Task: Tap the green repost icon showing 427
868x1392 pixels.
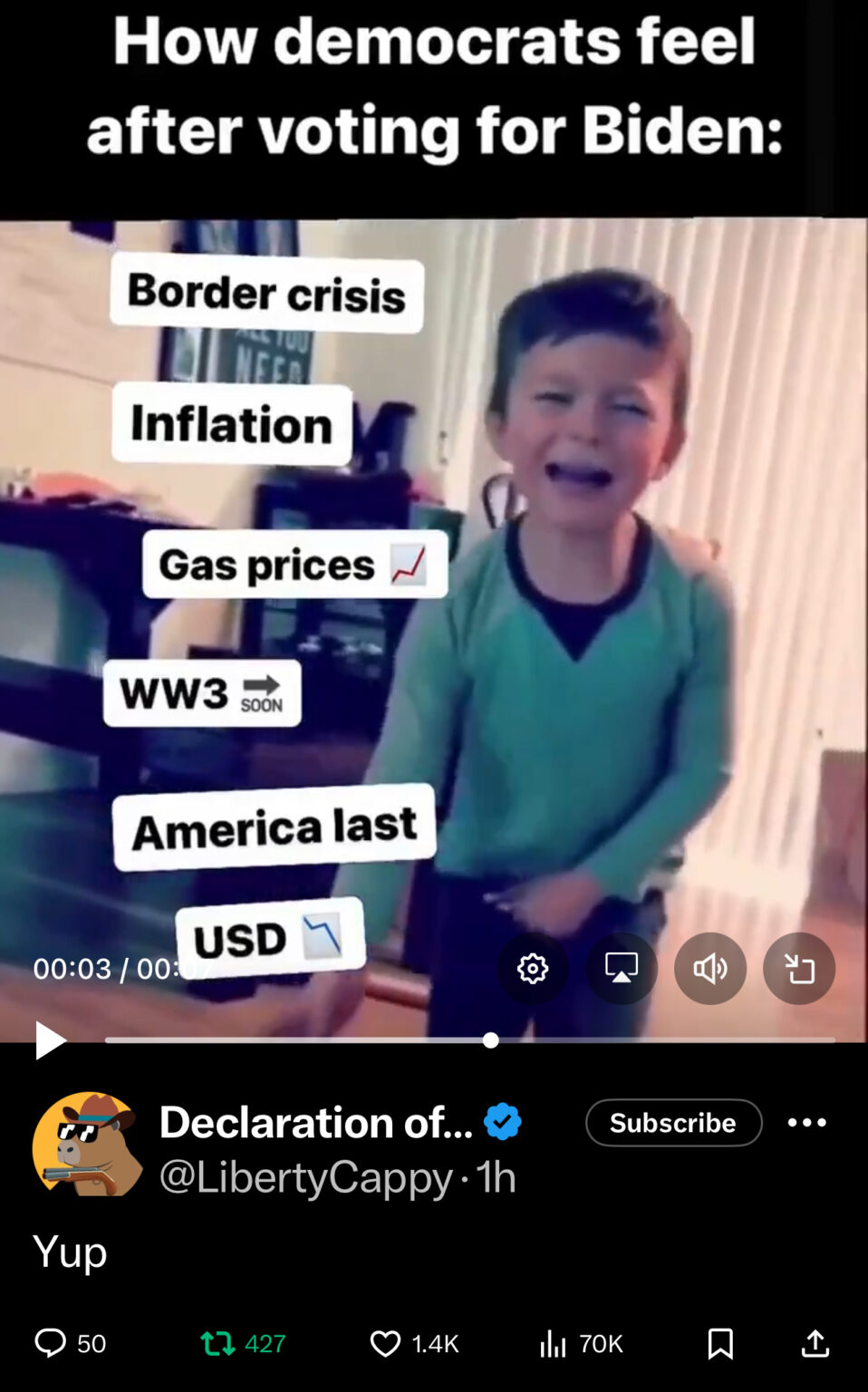Action: click(x=217, y=1343)
